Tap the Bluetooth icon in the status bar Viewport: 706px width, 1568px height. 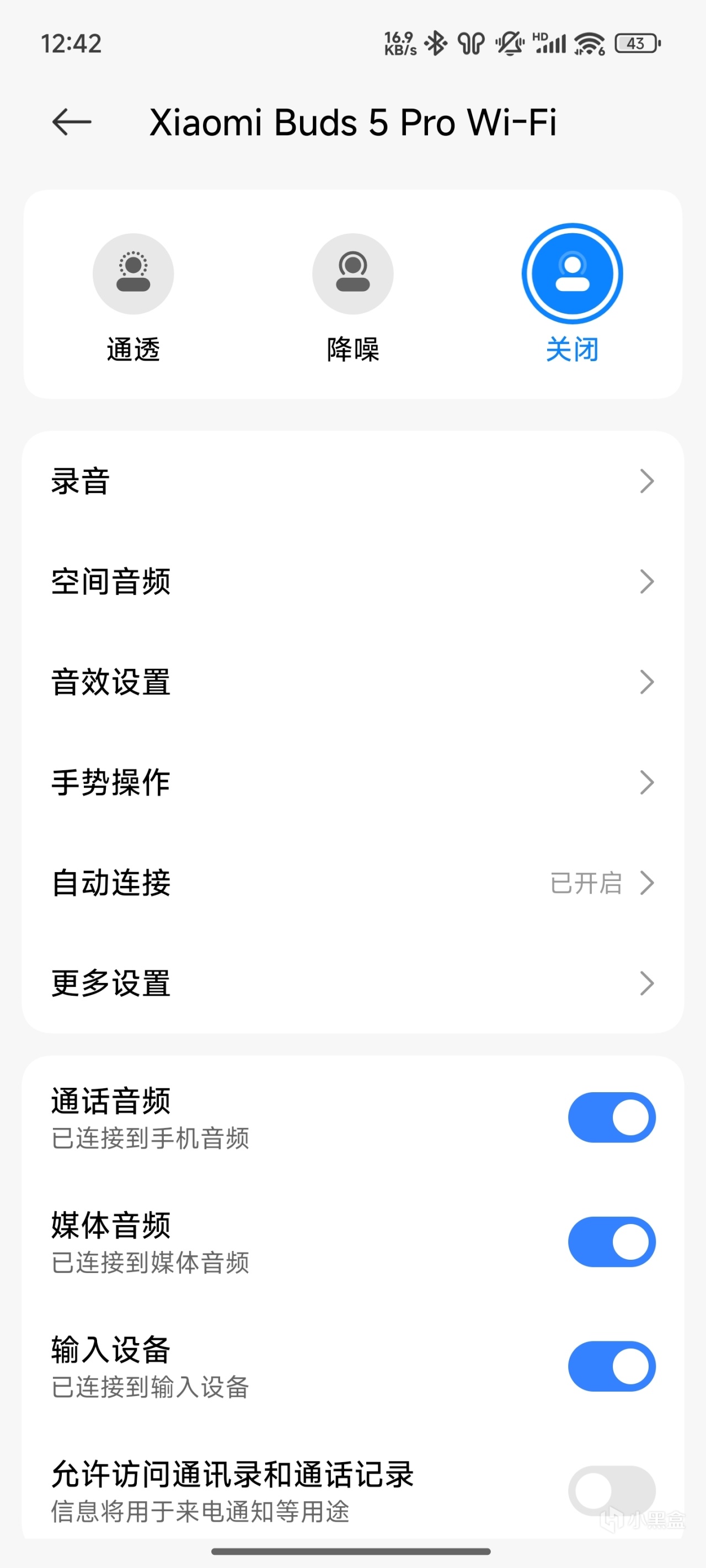pyautogui.click(x=436, y=42)
